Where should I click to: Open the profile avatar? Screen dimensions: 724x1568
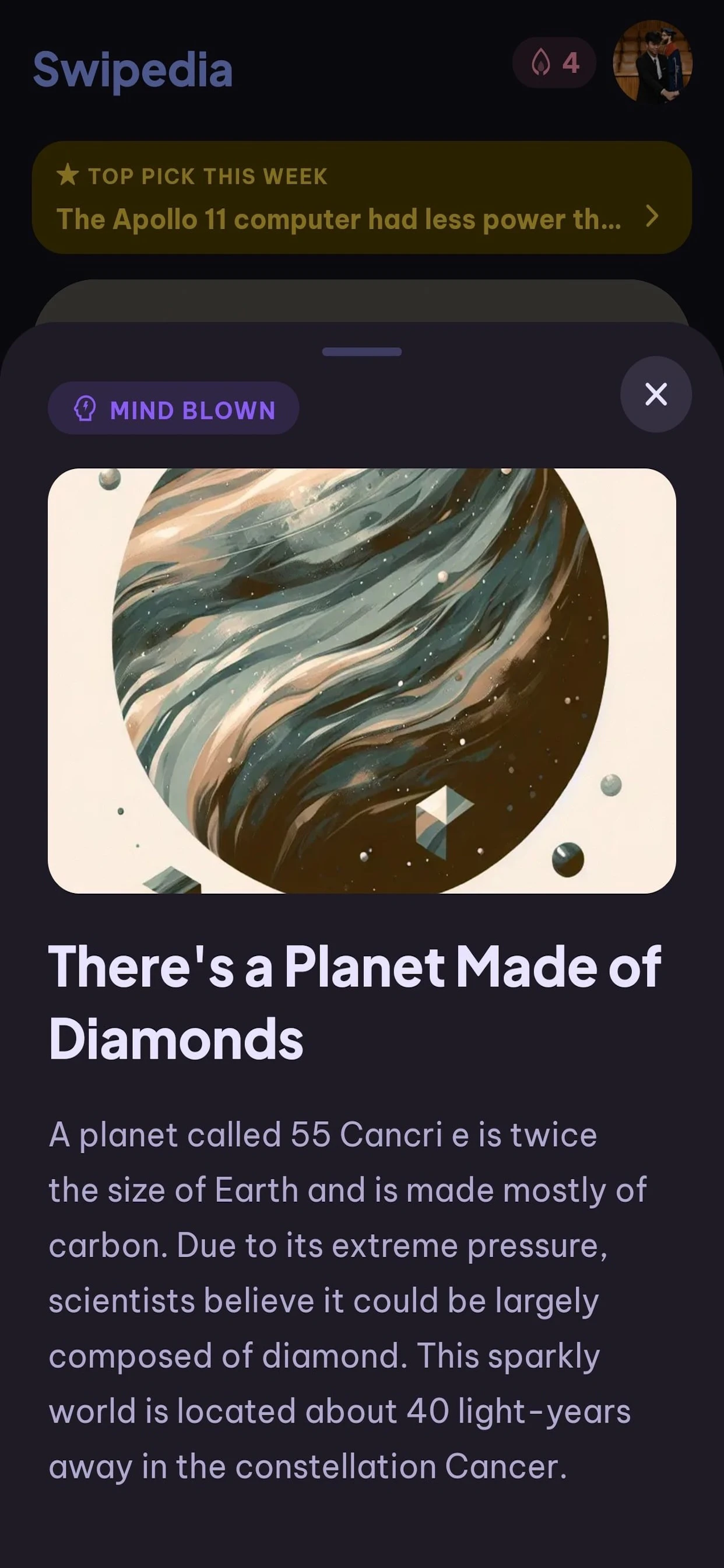click(x=652, y=62)
